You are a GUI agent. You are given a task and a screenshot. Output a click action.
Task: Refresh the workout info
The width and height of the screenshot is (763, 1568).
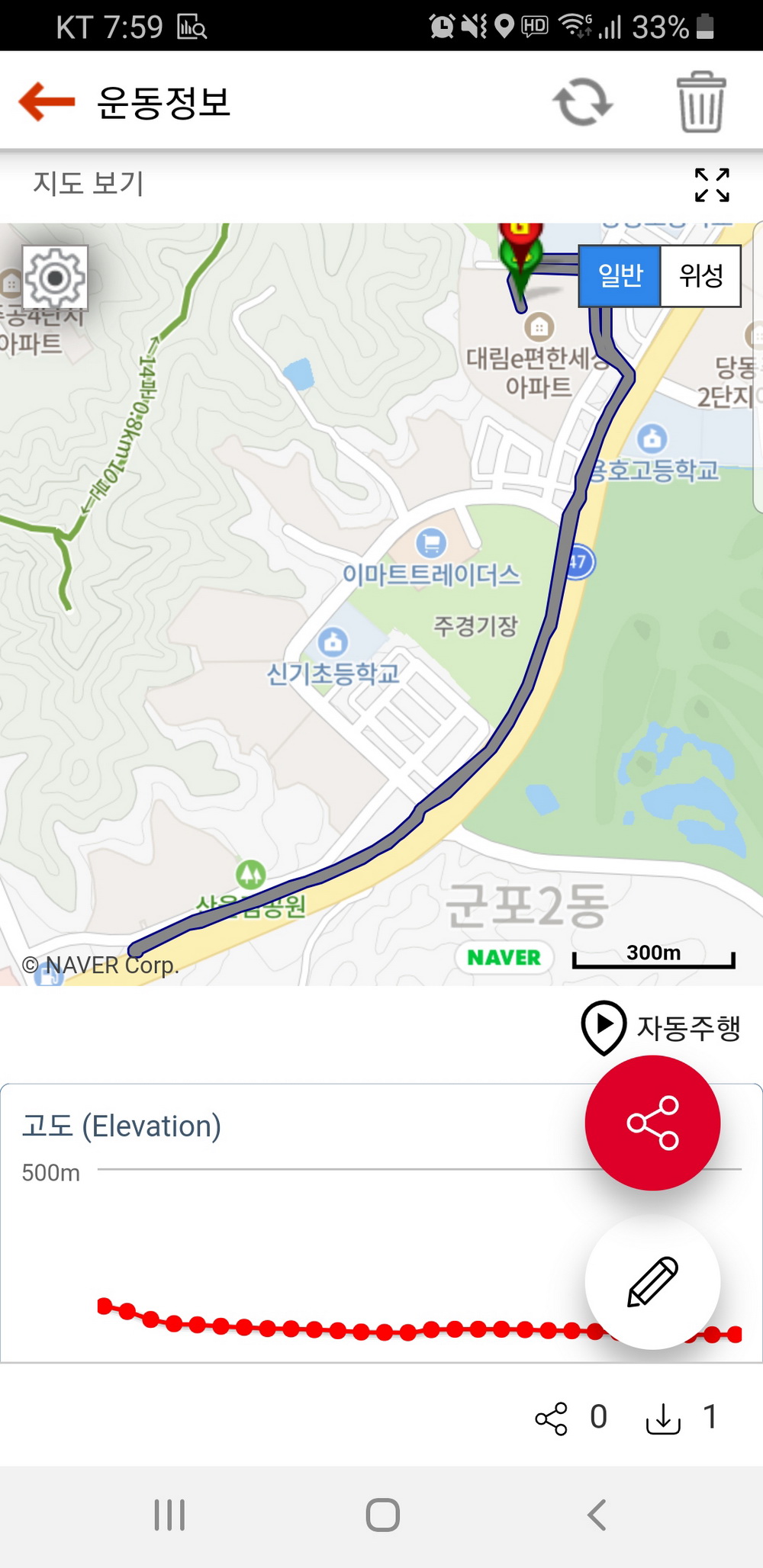583,102
